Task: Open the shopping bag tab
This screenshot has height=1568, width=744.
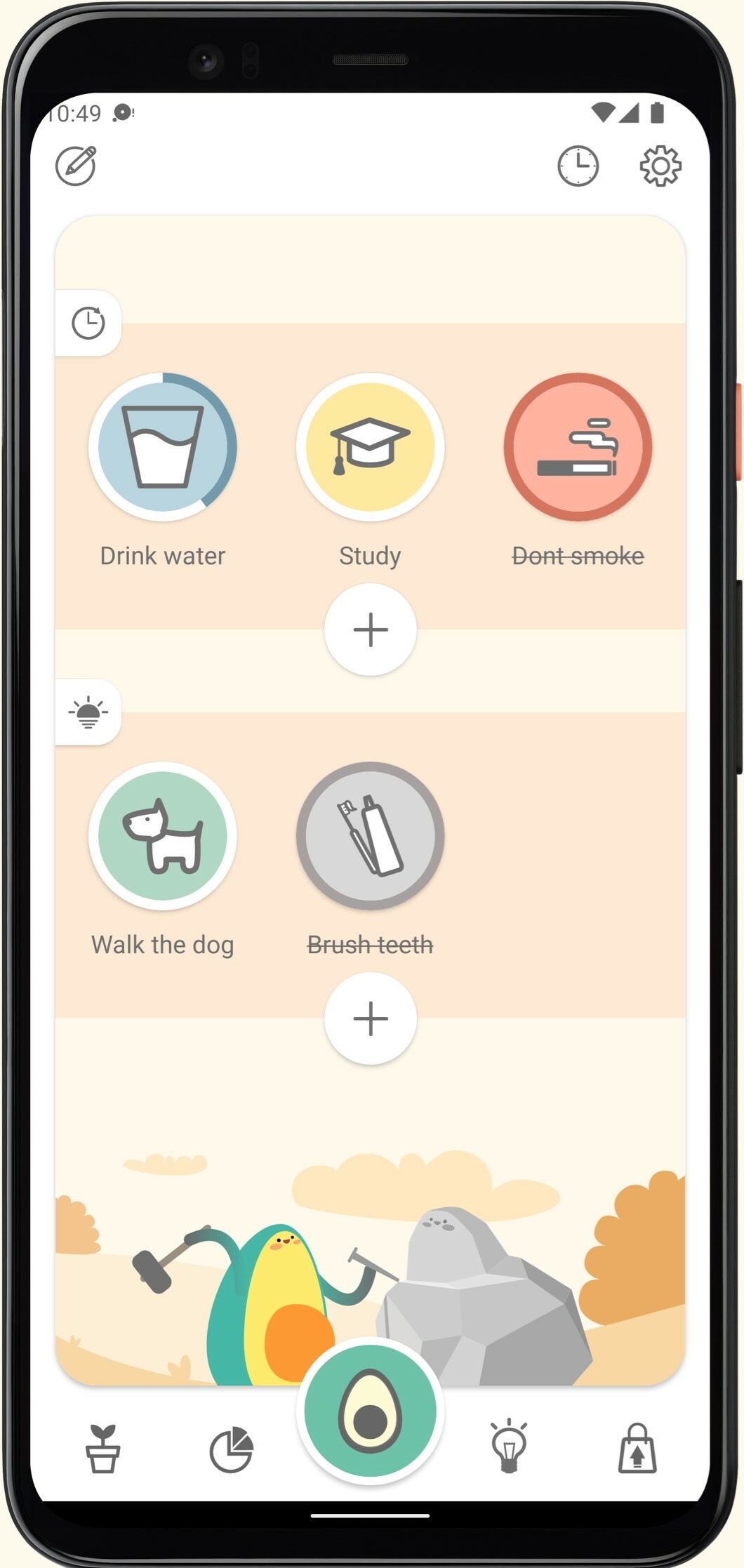Action: [x=637, y=1448]
